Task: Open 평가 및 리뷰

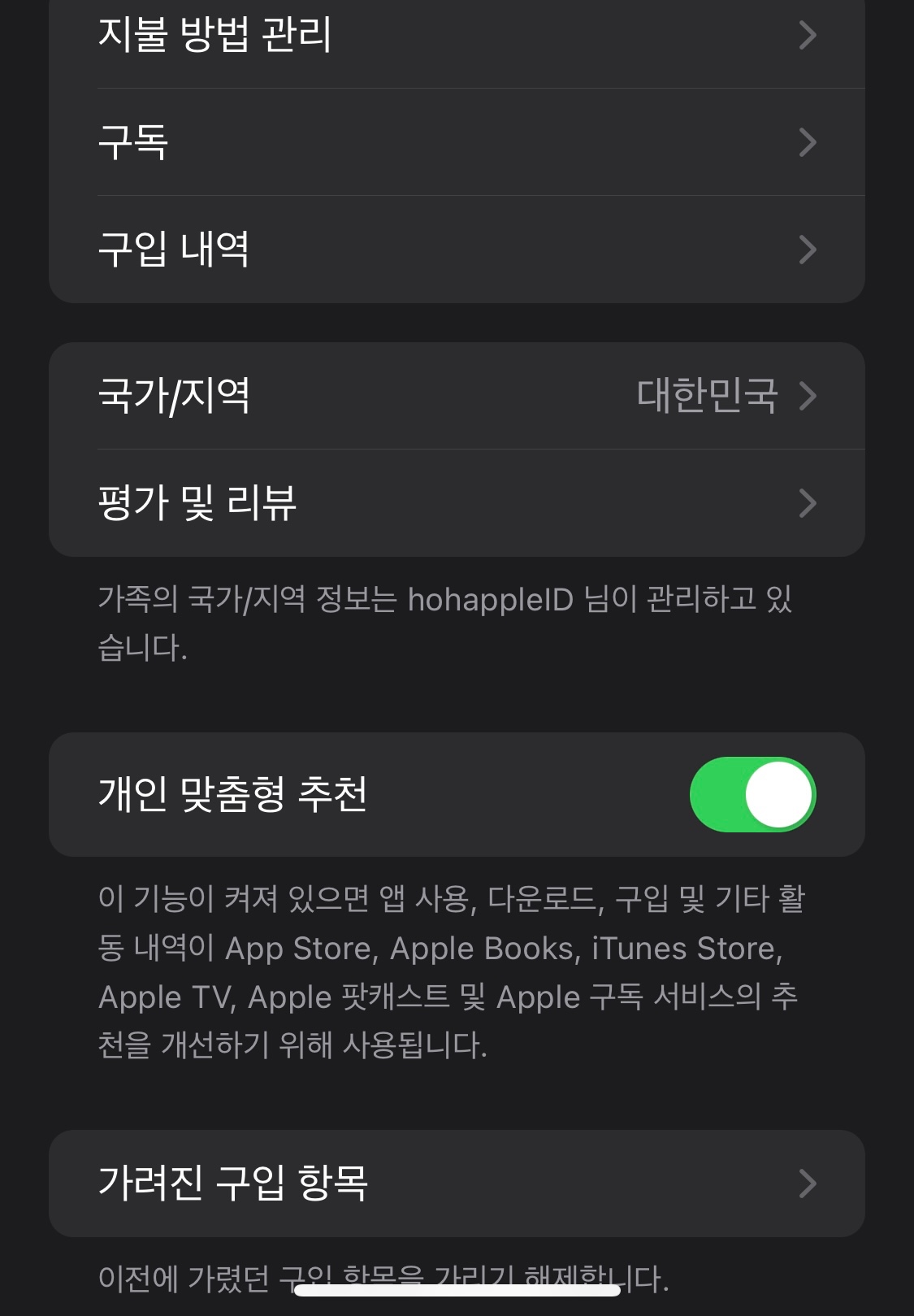Action: pos(455,503)
